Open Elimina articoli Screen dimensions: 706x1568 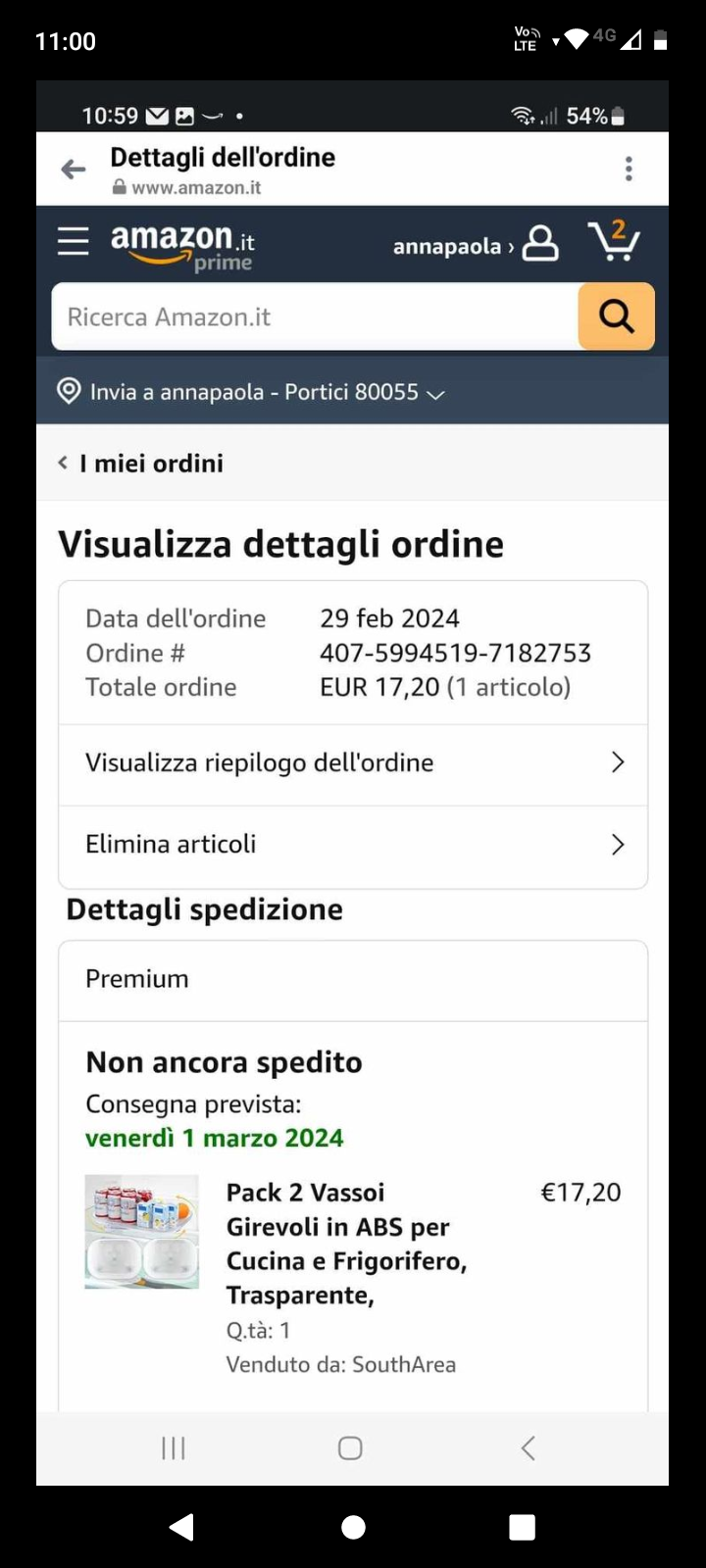pos(353,845)
